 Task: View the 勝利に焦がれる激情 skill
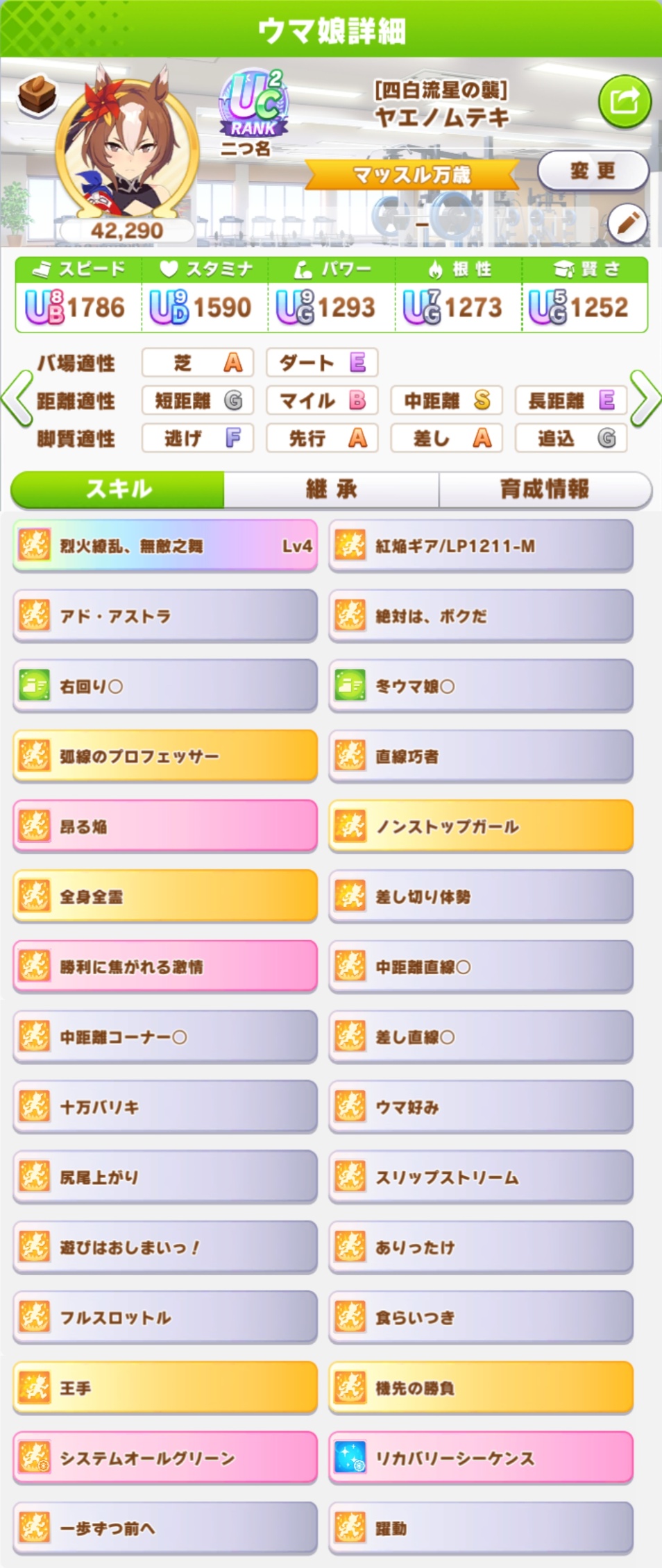coord(165,966)
